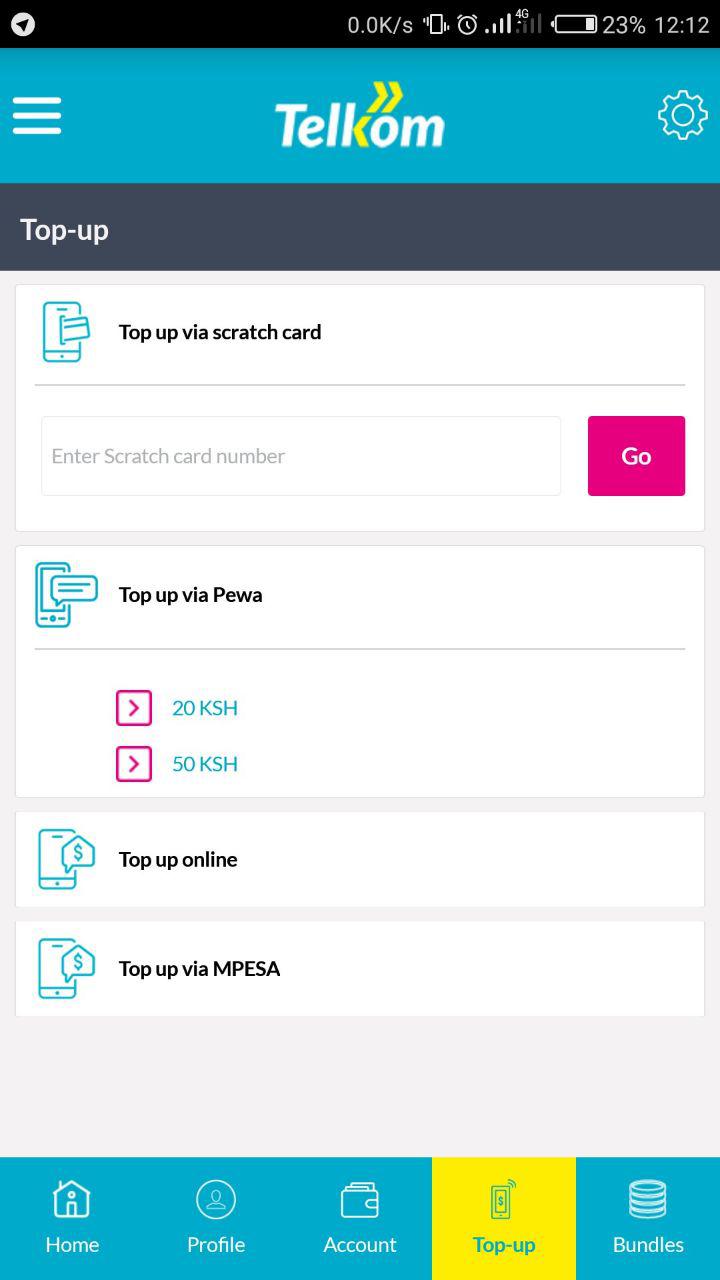Open the Account tab
This screenshot has width=720, height=1280.
pos(360,1218)
